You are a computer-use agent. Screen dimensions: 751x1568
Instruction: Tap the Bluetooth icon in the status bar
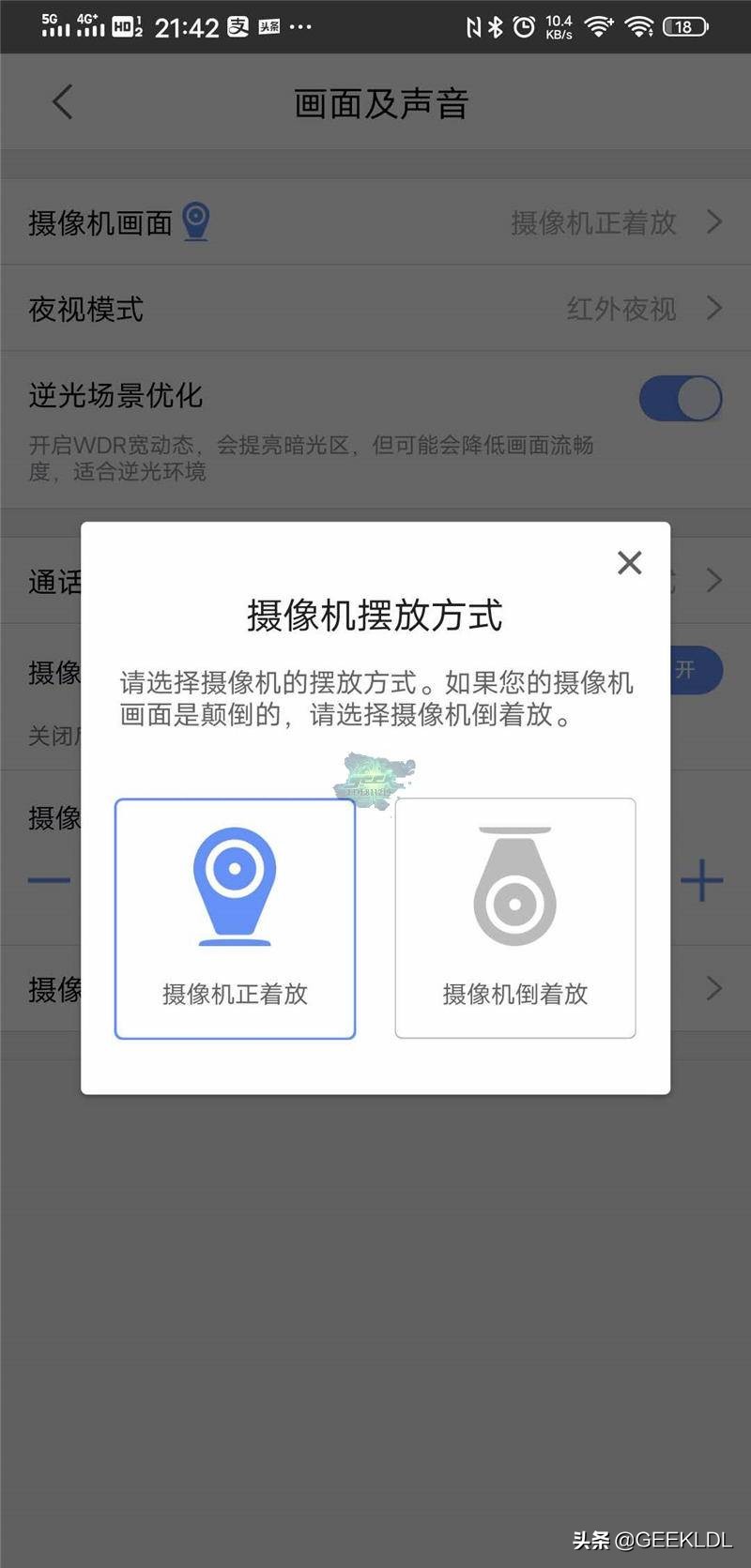tap(495, 27)
